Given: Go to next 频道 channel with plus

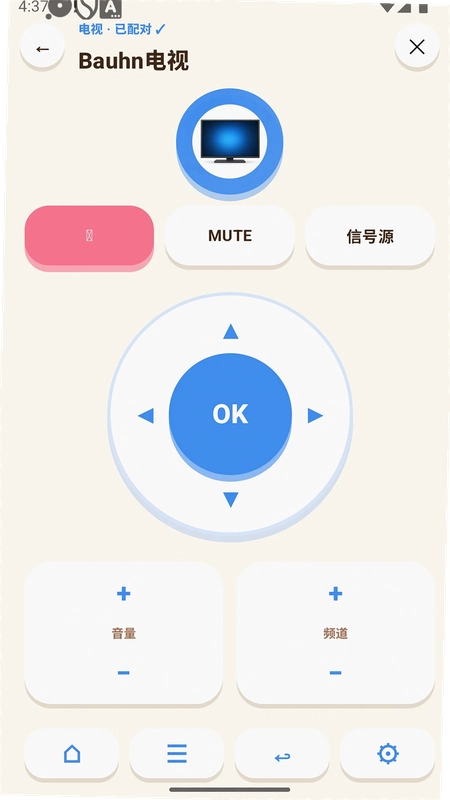Looking at the screenshot, I should pos(335,593).
